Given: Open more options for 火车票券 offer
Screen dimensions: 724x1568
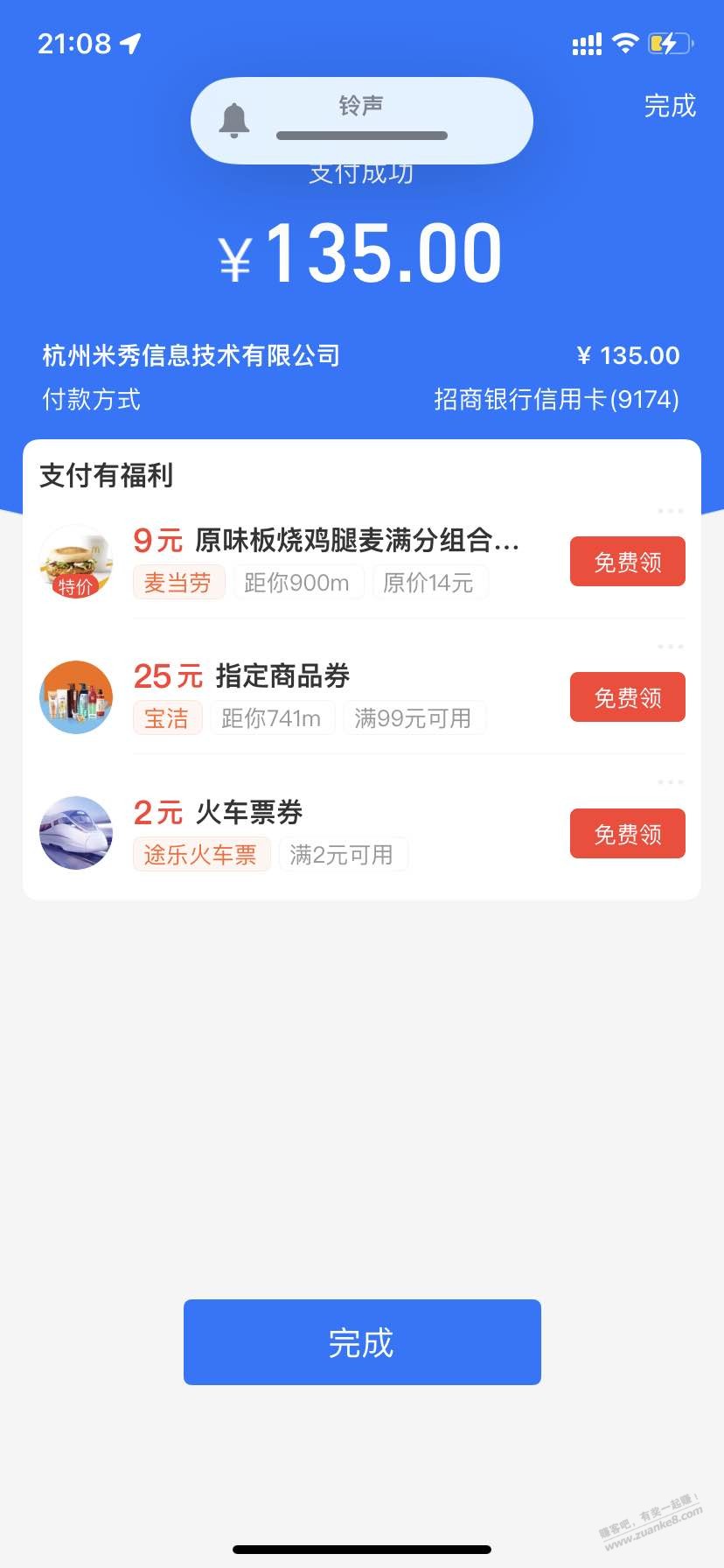Looking at the screenshot, I should 671,782.
